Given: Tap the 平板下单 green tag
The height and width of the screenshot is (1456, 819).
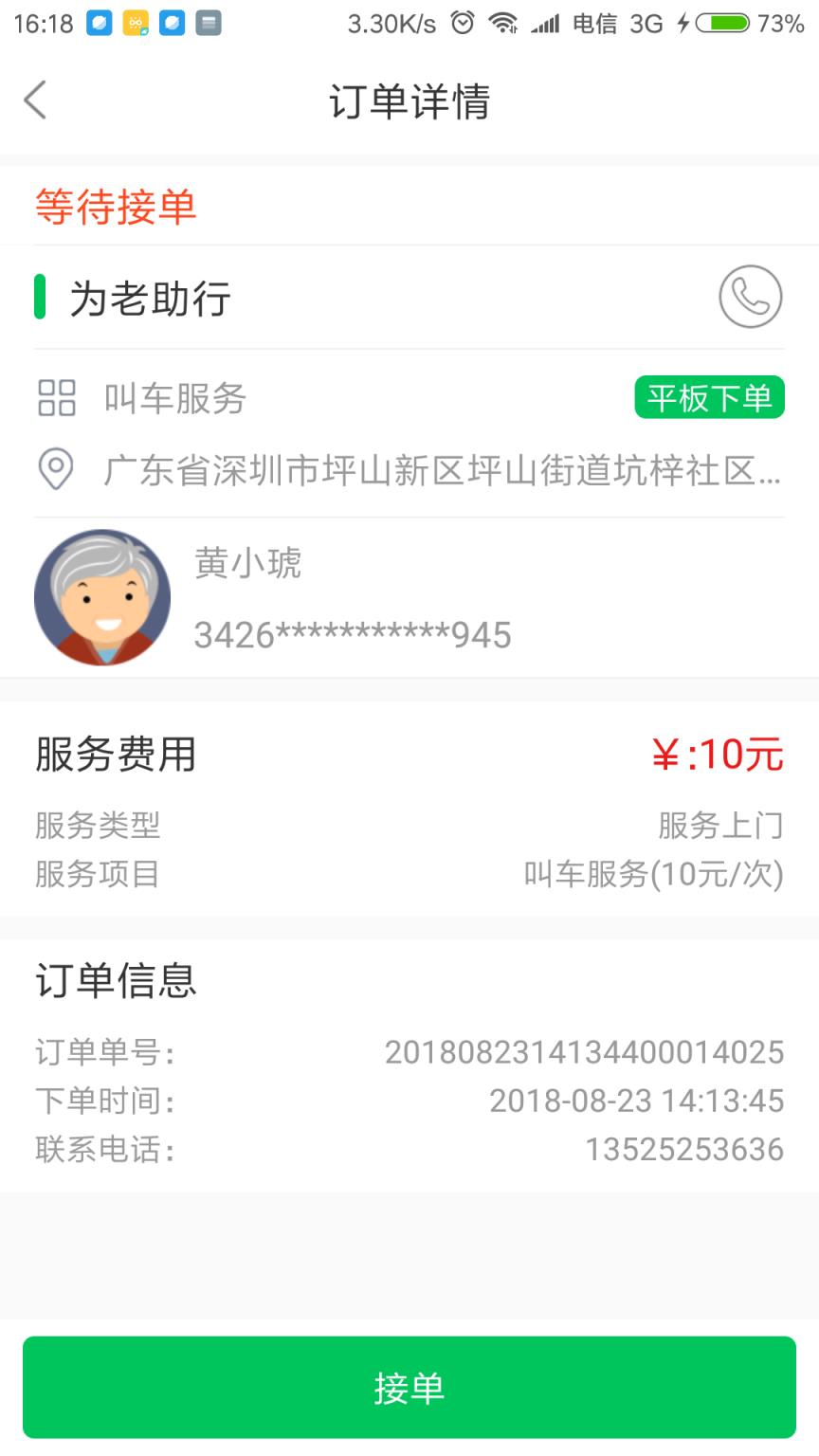Looking at the screenshot, I should (x=709, y=398).
